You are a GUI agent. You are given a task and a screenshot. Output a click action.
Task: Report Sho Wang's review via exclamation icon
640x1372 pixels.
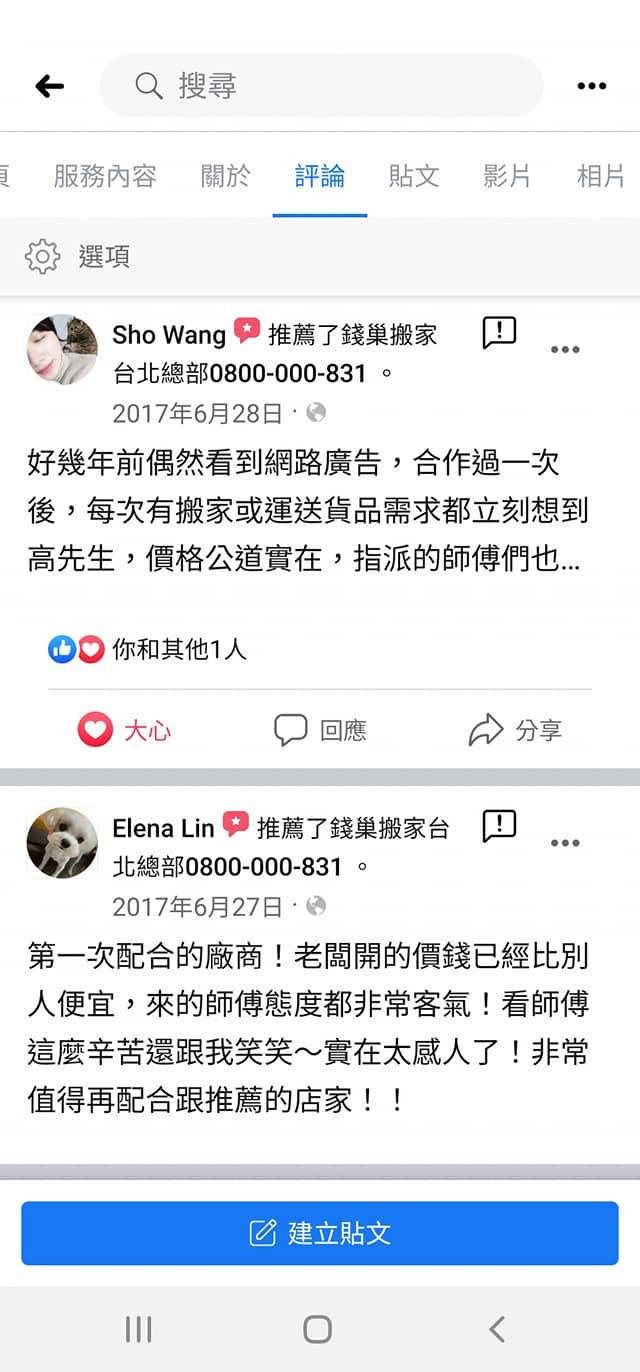499,333
